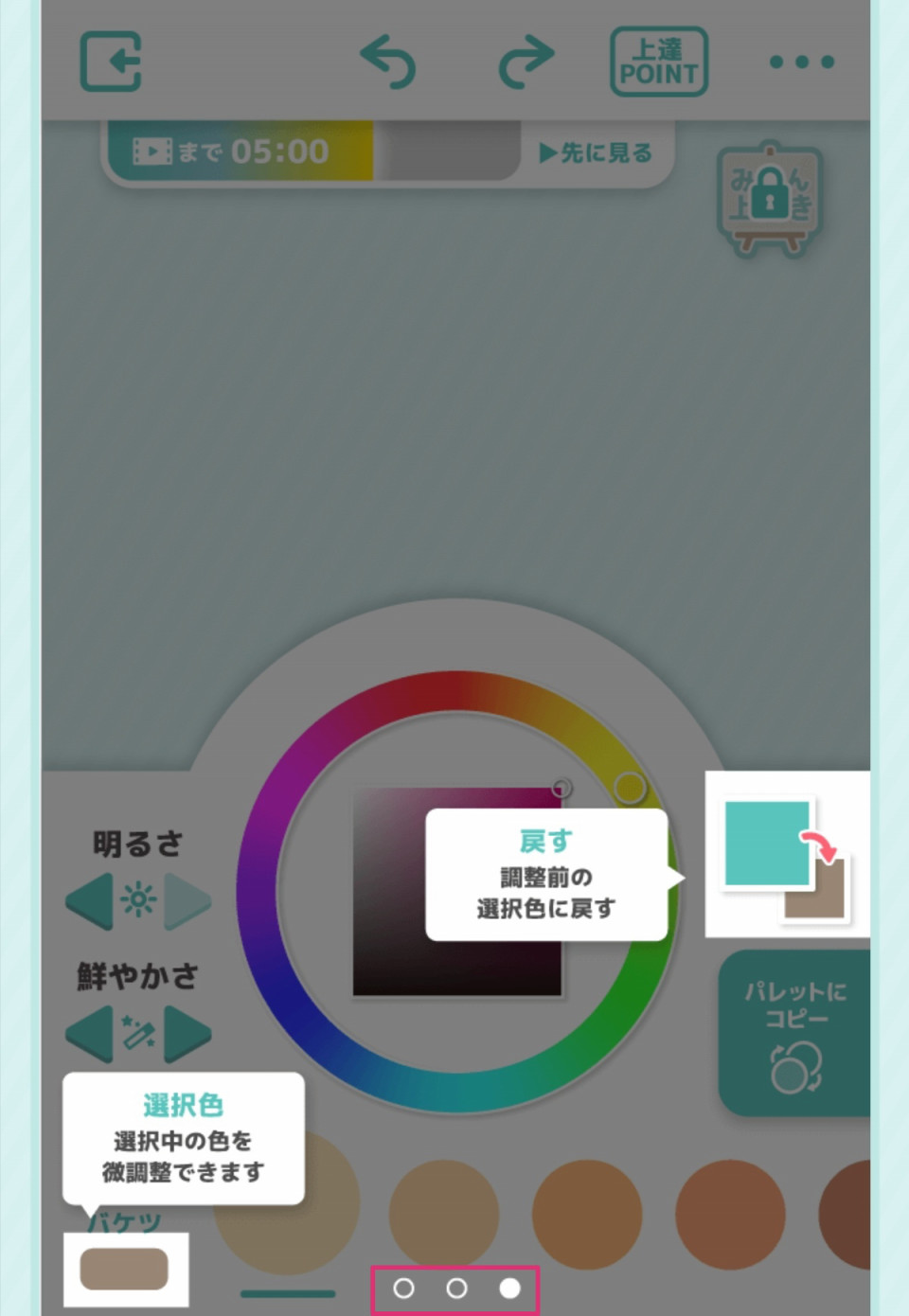Increase brightness with right arrow
The image size is (909, 1316).
pos(187,899)
